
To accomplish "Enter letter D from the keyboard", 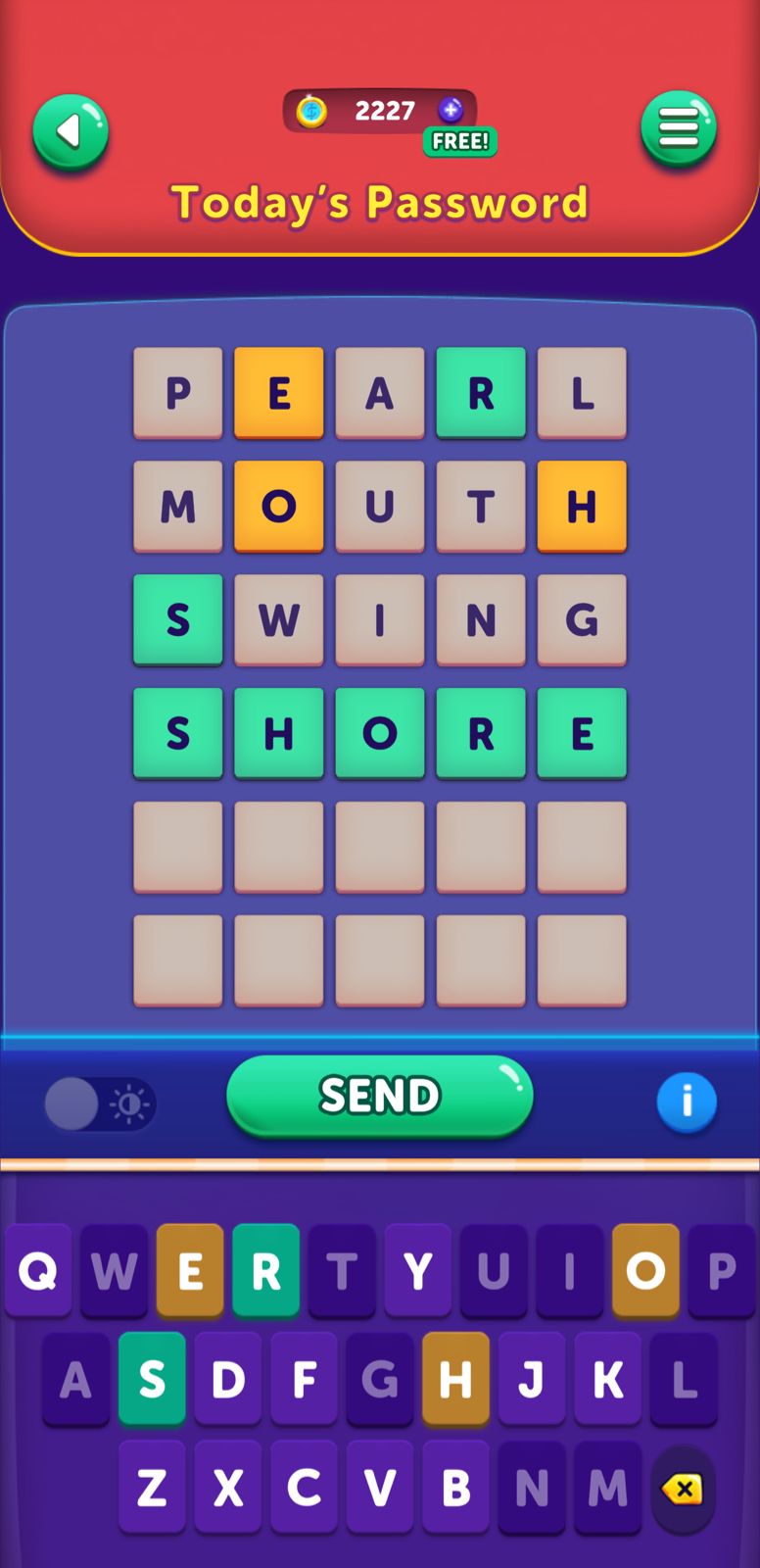I will coord(228,1379).
